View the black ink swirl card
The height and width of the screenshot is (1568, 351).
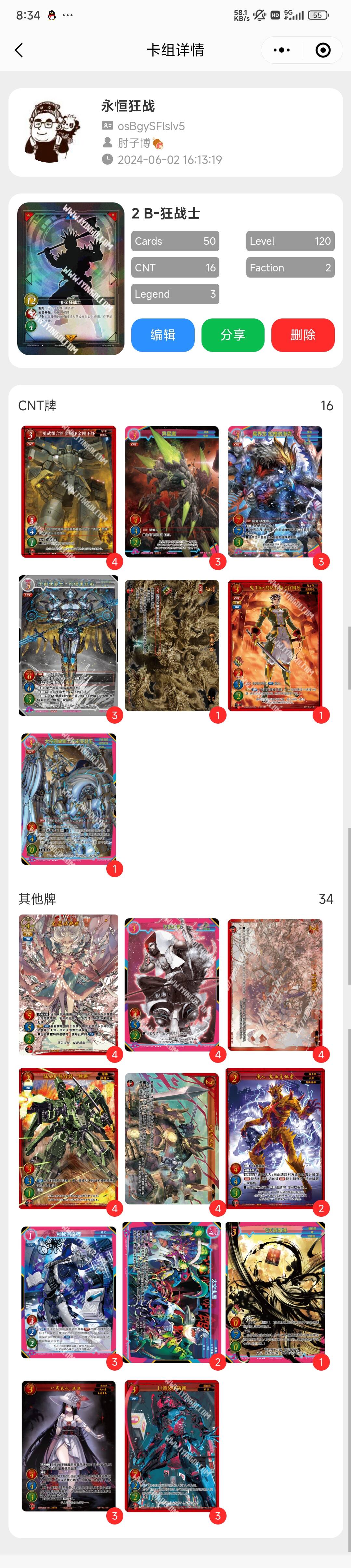(x=275, y=1292)
